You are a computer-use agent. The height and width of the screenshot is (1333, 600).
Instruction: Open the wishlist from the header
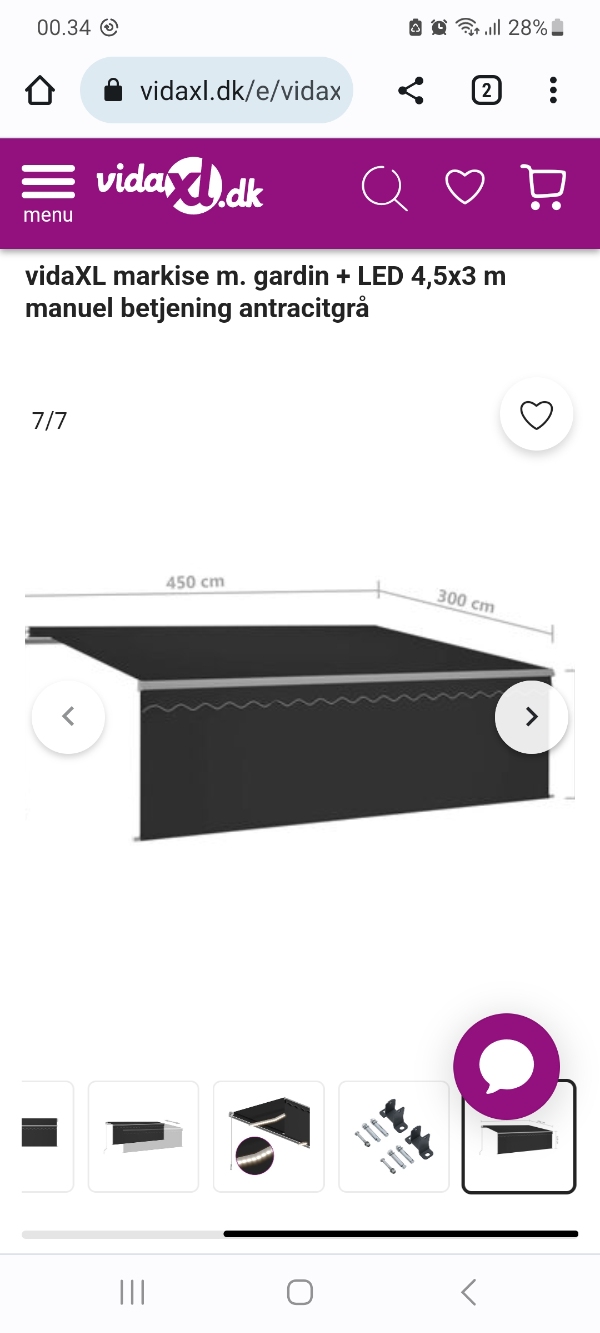click(x=464, y=187)
